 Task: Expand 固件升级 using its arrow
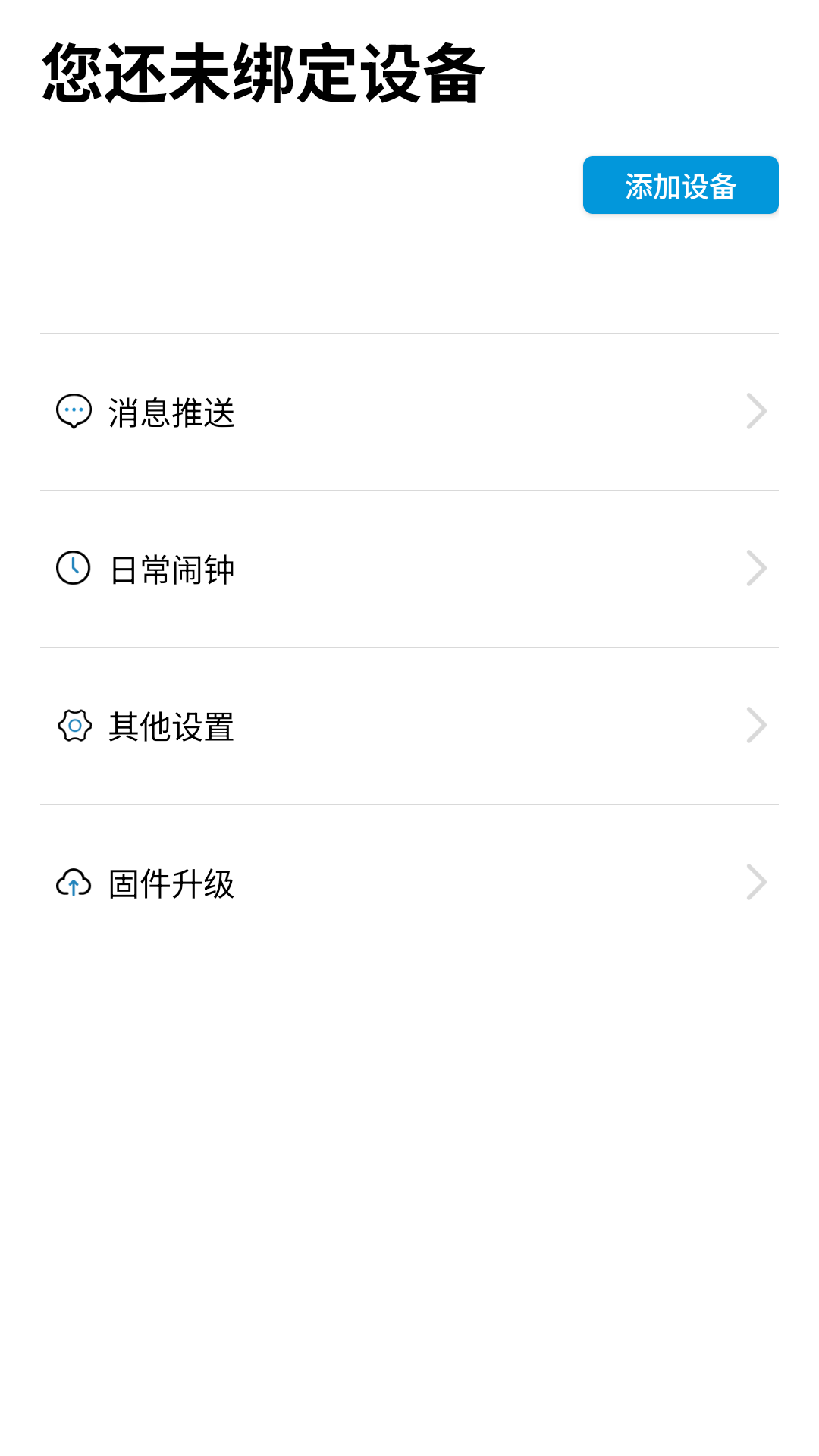point(756,881)
